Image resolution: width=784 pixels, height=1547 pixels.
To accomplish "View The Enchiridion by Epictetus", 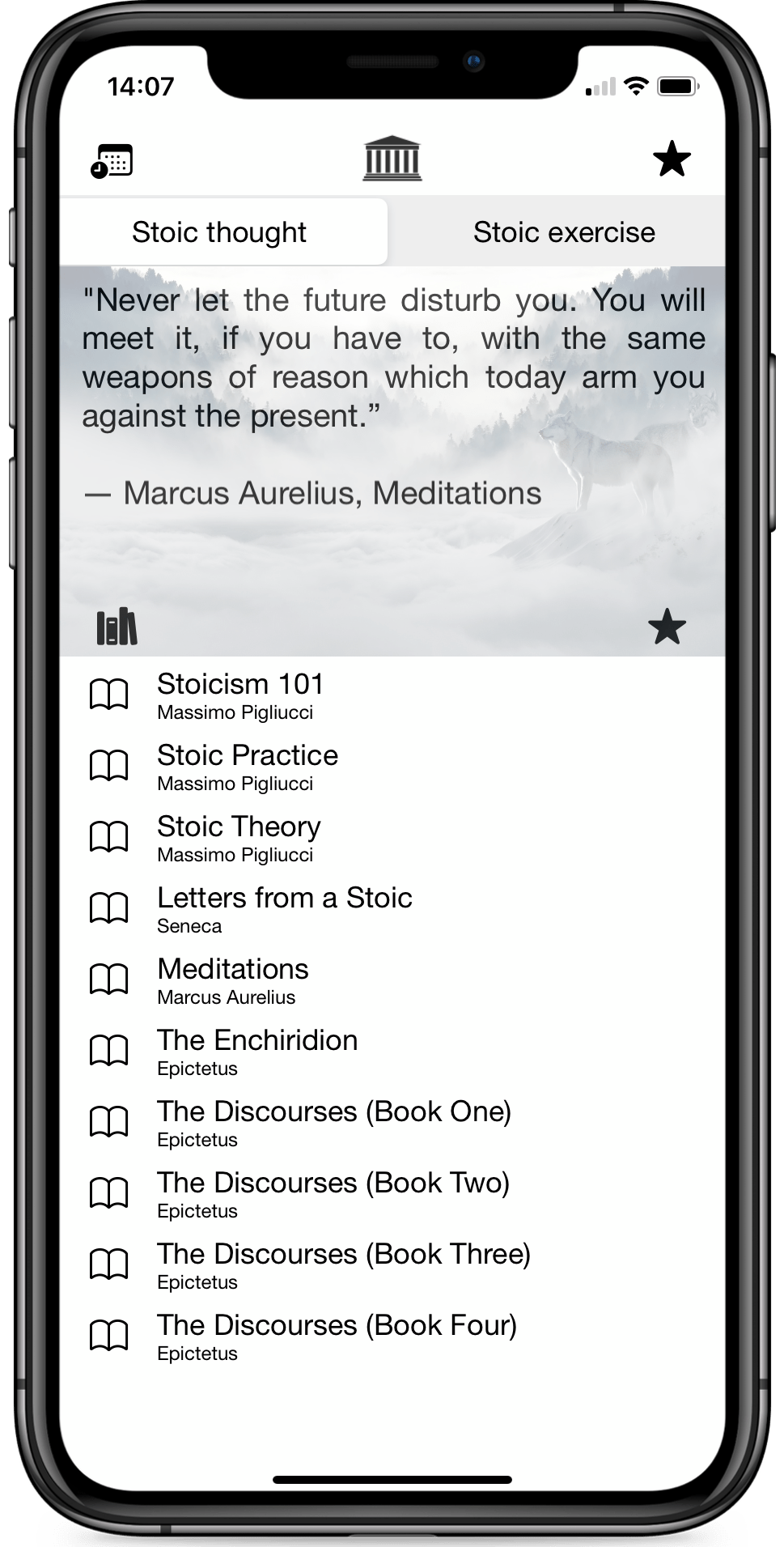I will pyautogui.click(x=257, y=1051).
